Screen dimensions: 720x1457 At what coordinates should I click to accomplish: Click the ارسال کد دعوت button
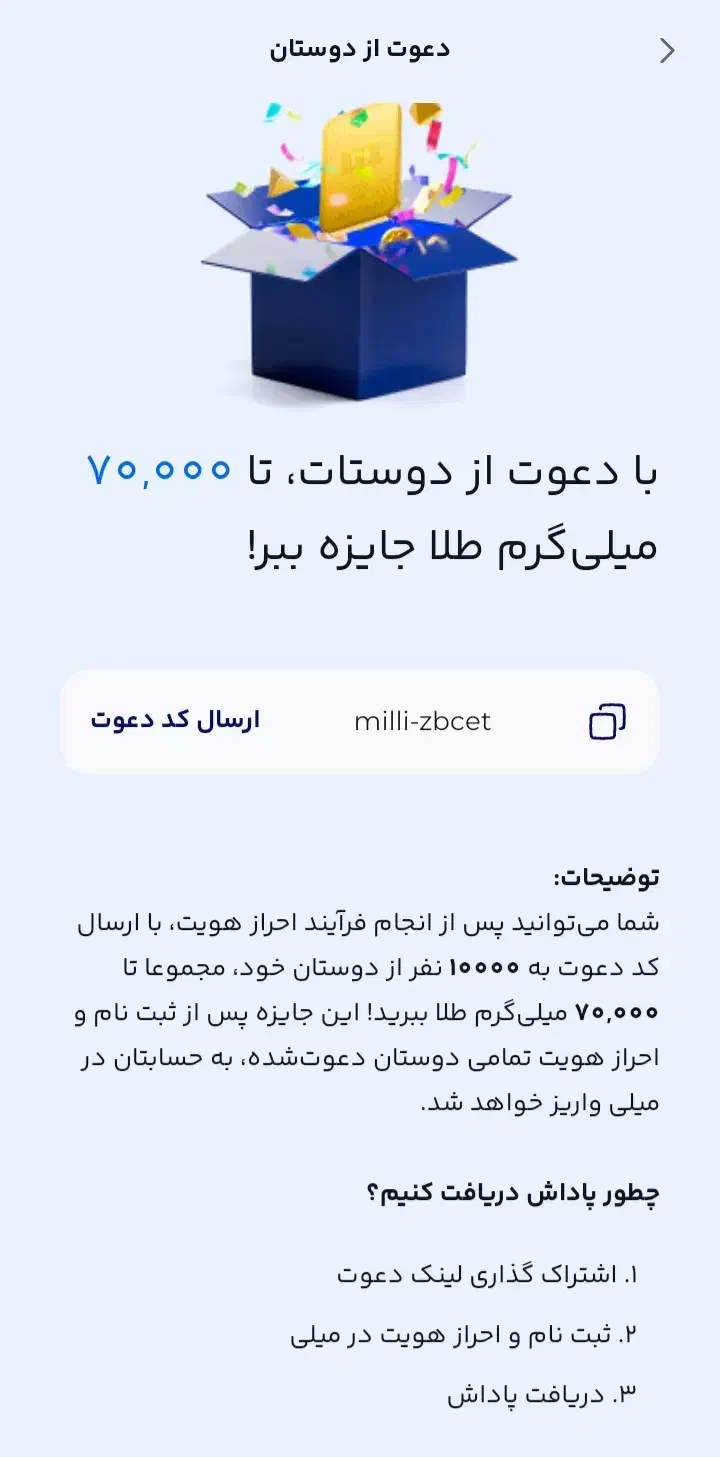(175, 721)
